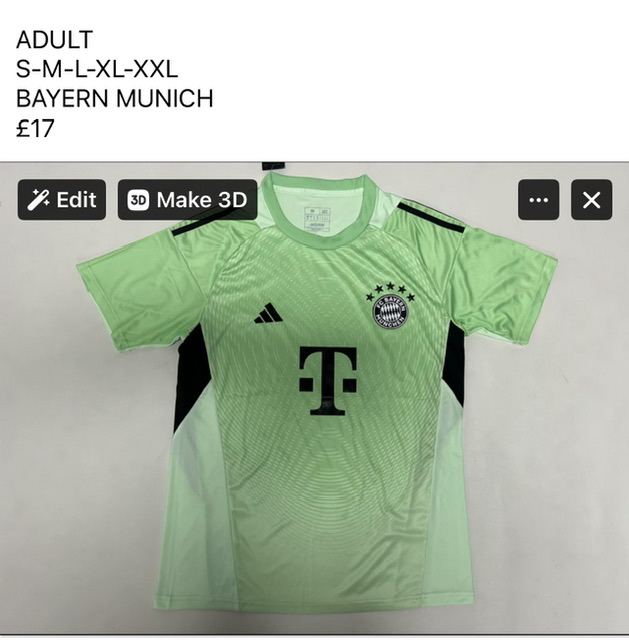Remove the photo with the X
629x640 pixels.
pyautogui.click(x=591, y=200)
